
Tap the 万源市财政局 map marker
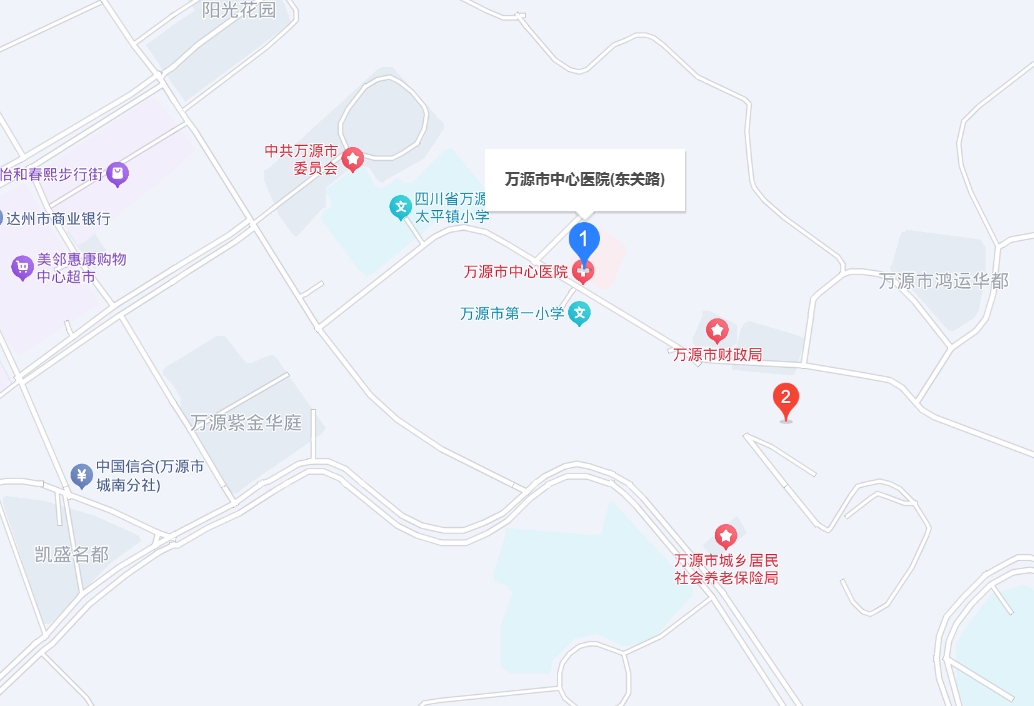coord(717,330)
